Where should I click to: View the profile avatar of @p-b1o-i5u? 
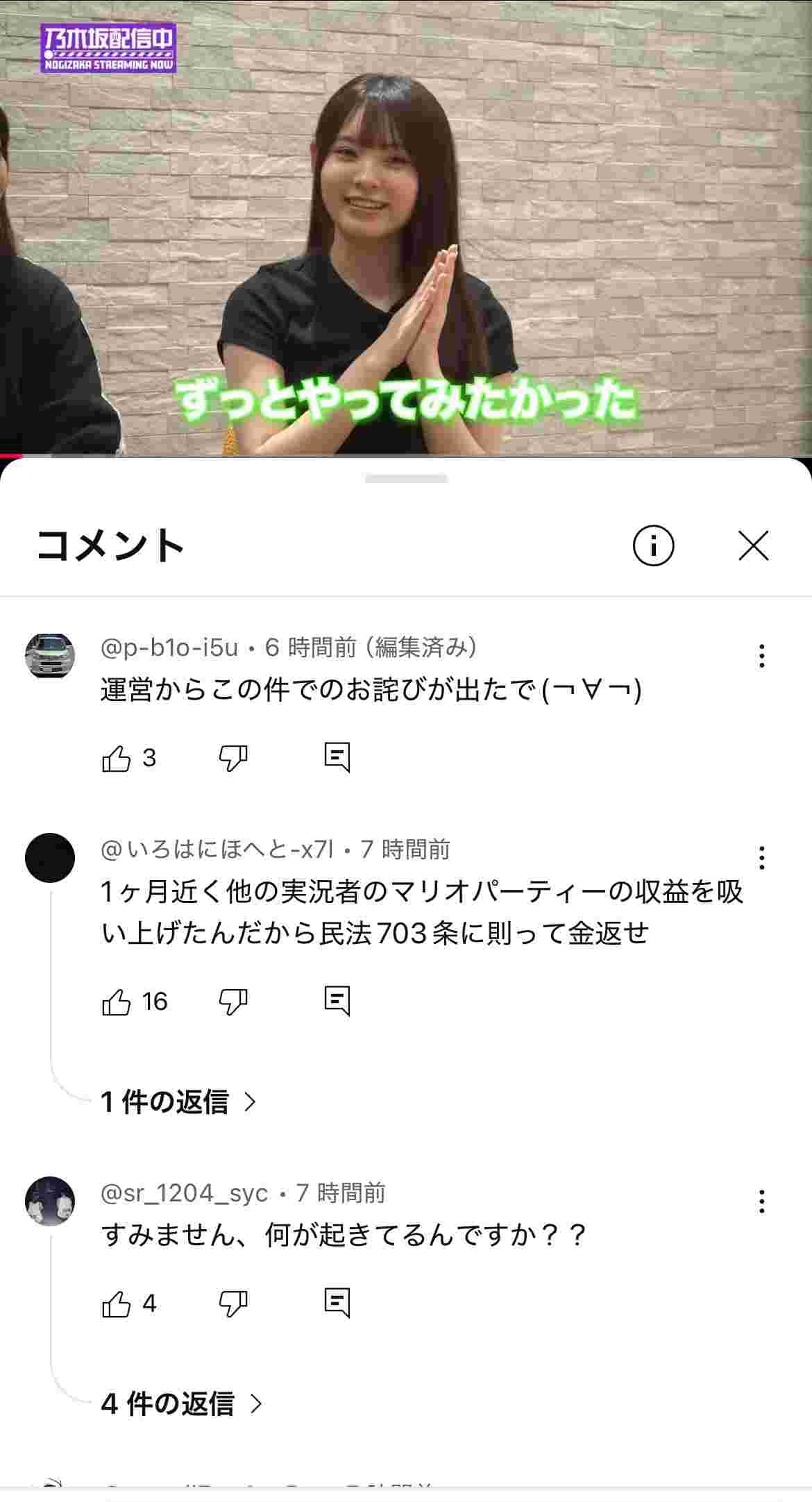click(50, 656)
